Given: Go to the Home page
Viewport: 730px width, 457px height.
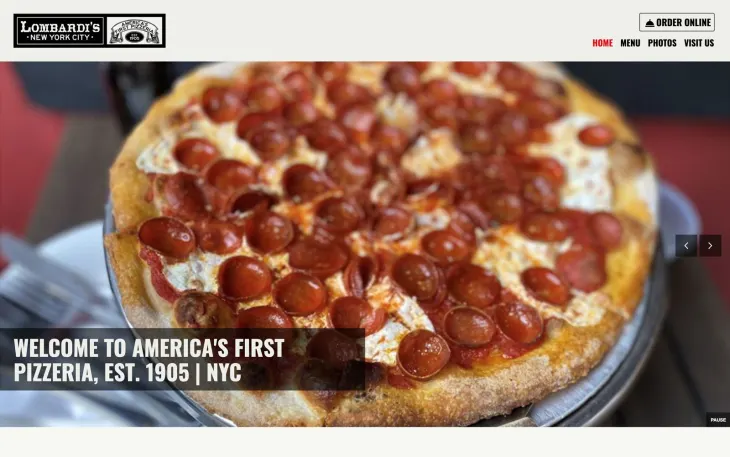Looking at the screenshot, I should [x=602, y=43].
